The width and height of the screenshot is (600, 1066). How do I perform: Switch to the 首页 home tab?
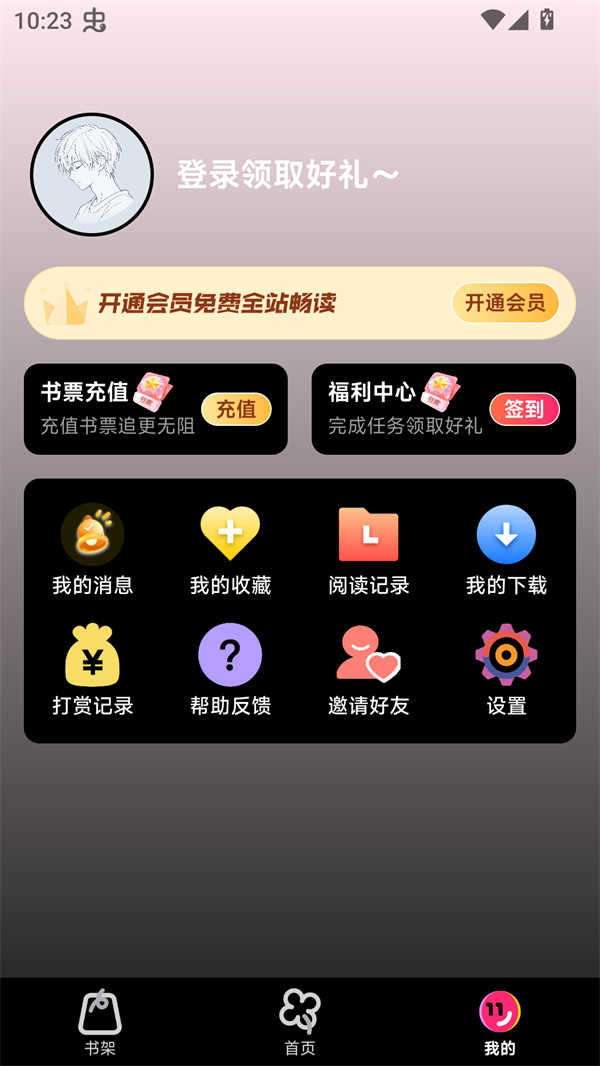tap(300, 1022)
